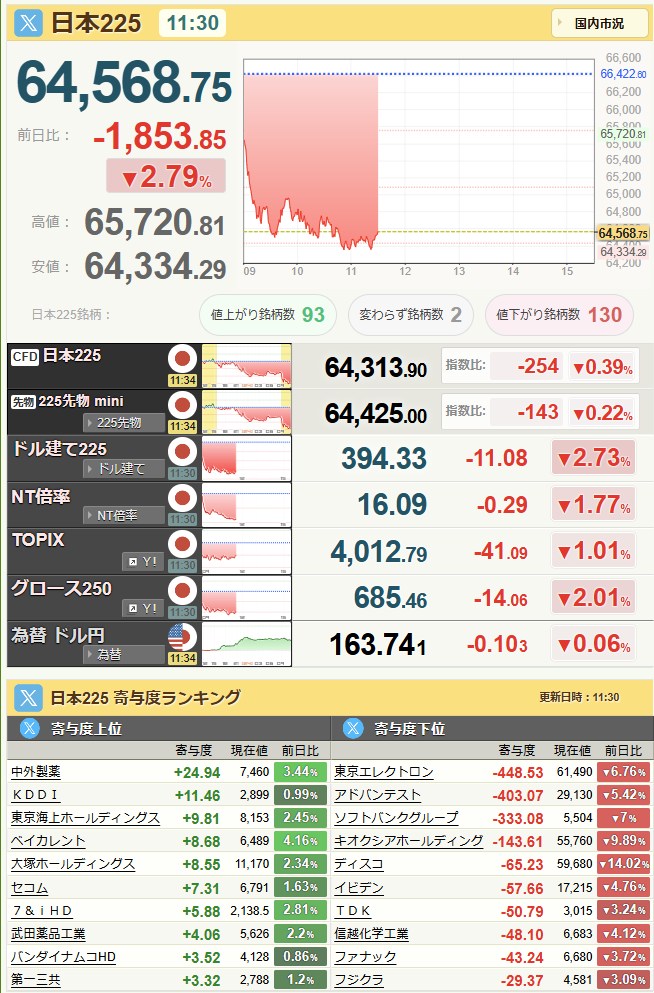This screenshot has height=993, width=654.
Task: View 東京海上ホールディングス stock page
Action: point(85,818)
